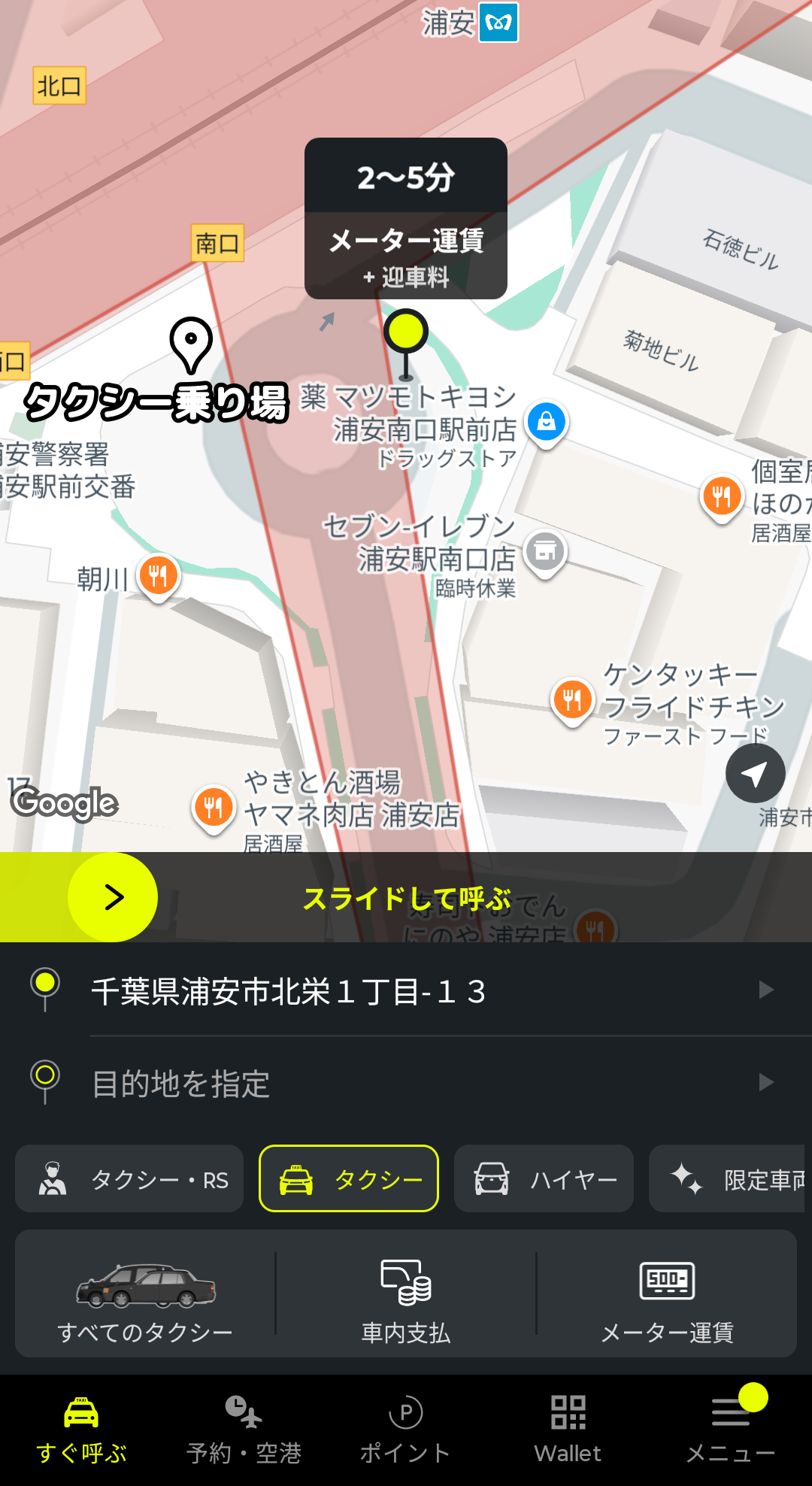Open メーター運賃 fare option
The width and height of the screenshot is (812, 1486).
(667, 1295)
